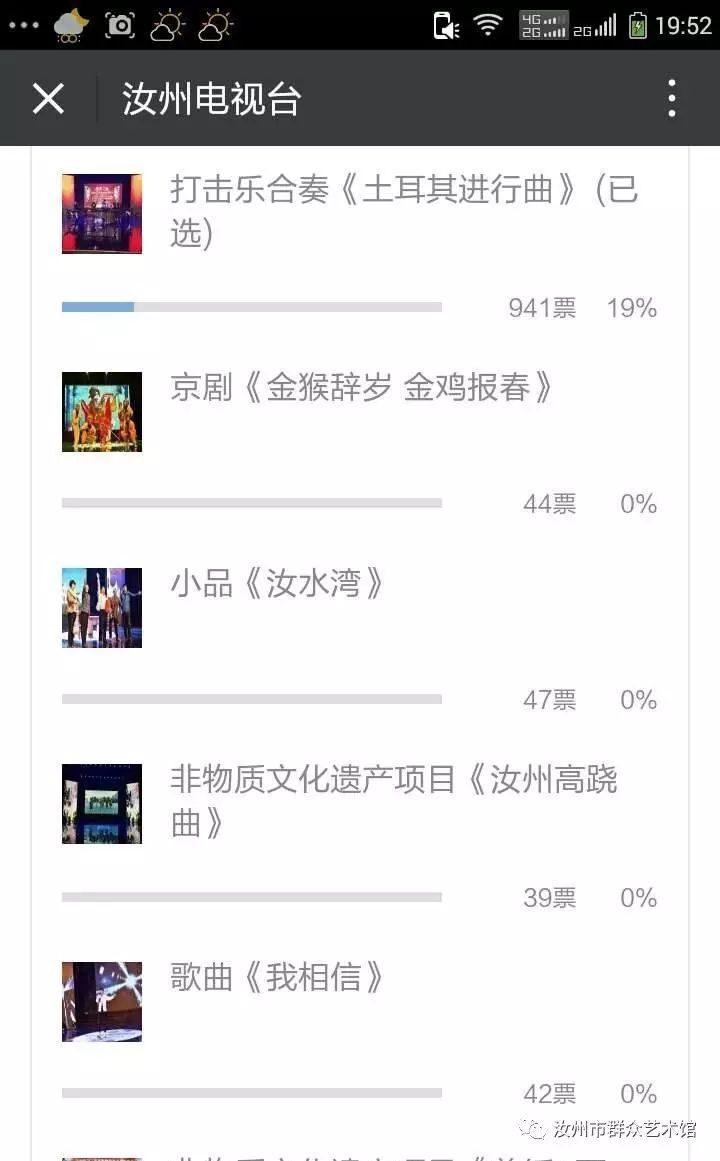
Task: Open the three-dot overflow menu
Action: [671, 98]
